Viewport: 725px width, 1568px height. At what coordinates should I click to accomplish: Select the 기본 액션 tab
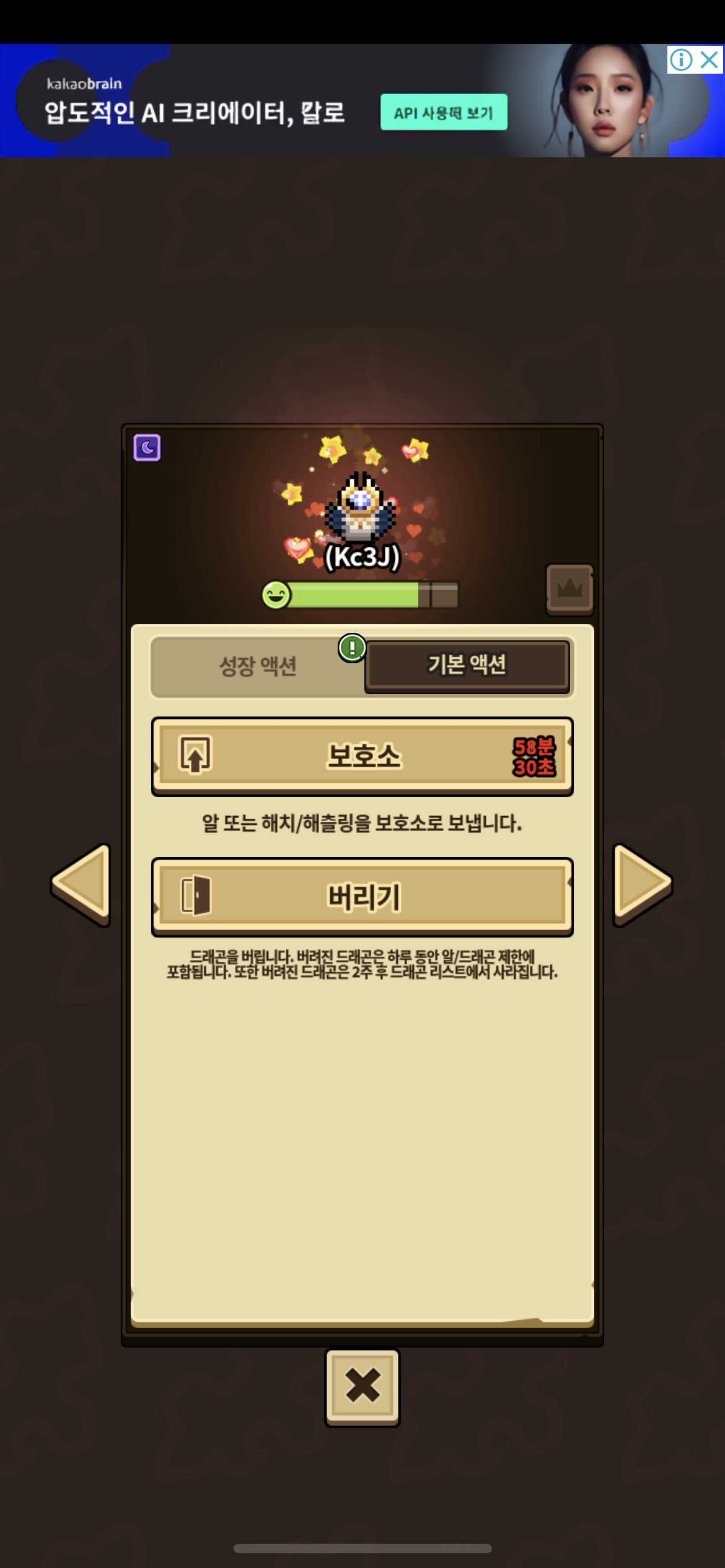tap(467, 666)
